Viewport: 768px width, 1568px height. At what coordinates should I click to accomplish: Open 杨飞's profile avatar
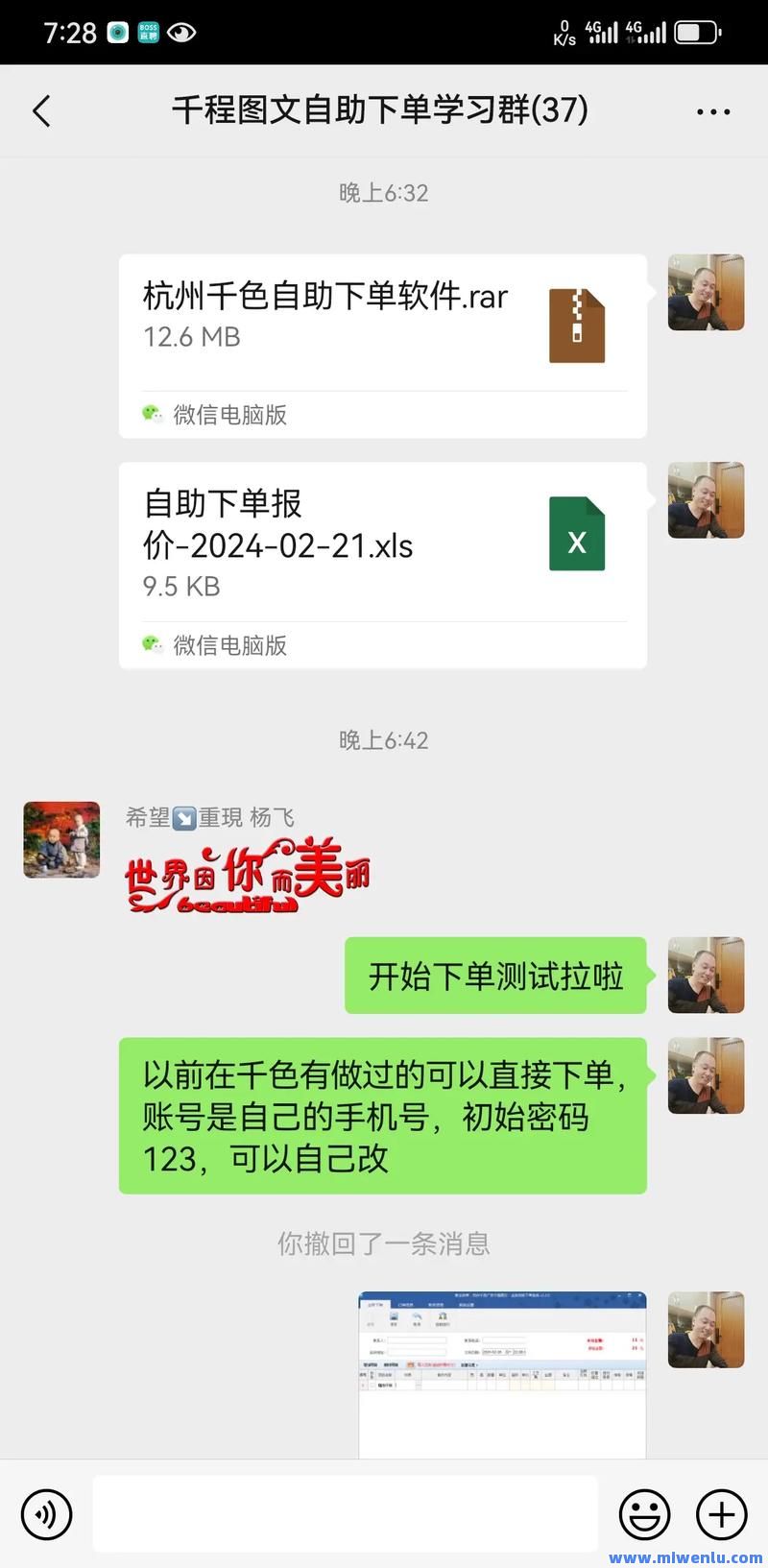point(61,839)
